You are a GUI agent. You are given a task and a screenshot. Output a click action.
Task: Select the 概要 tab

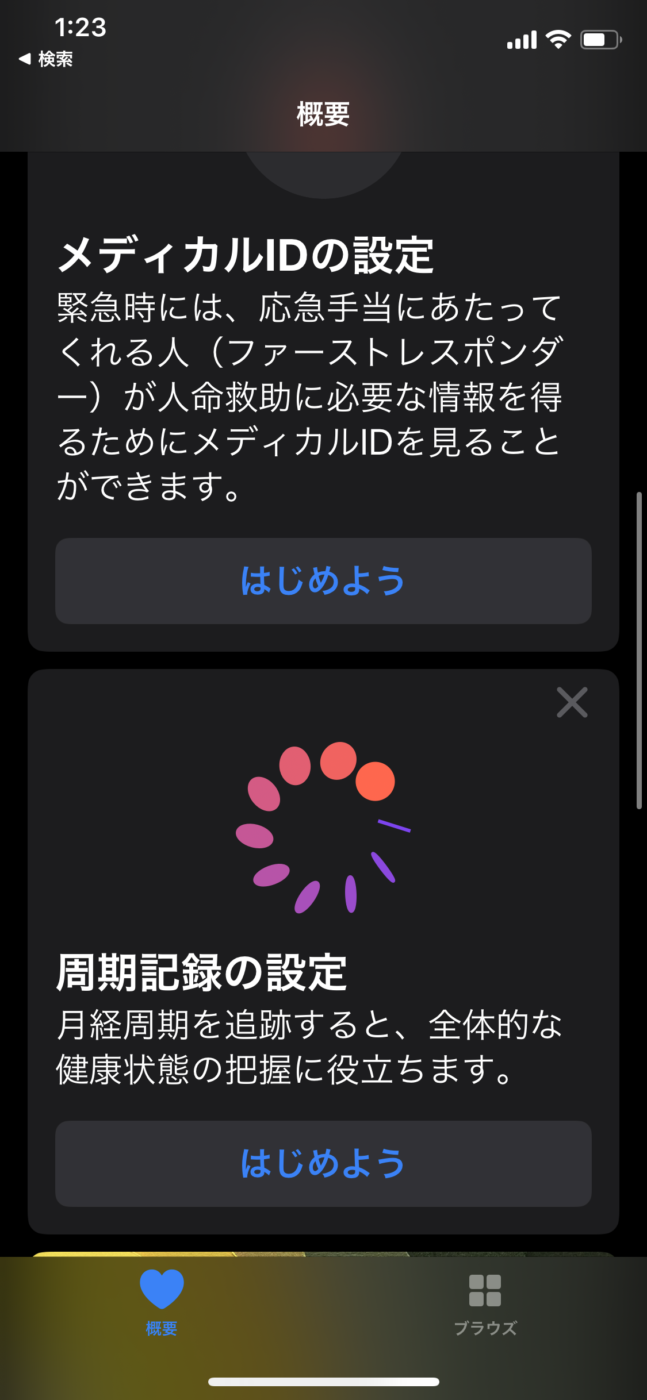click(x=162, y=1303)
